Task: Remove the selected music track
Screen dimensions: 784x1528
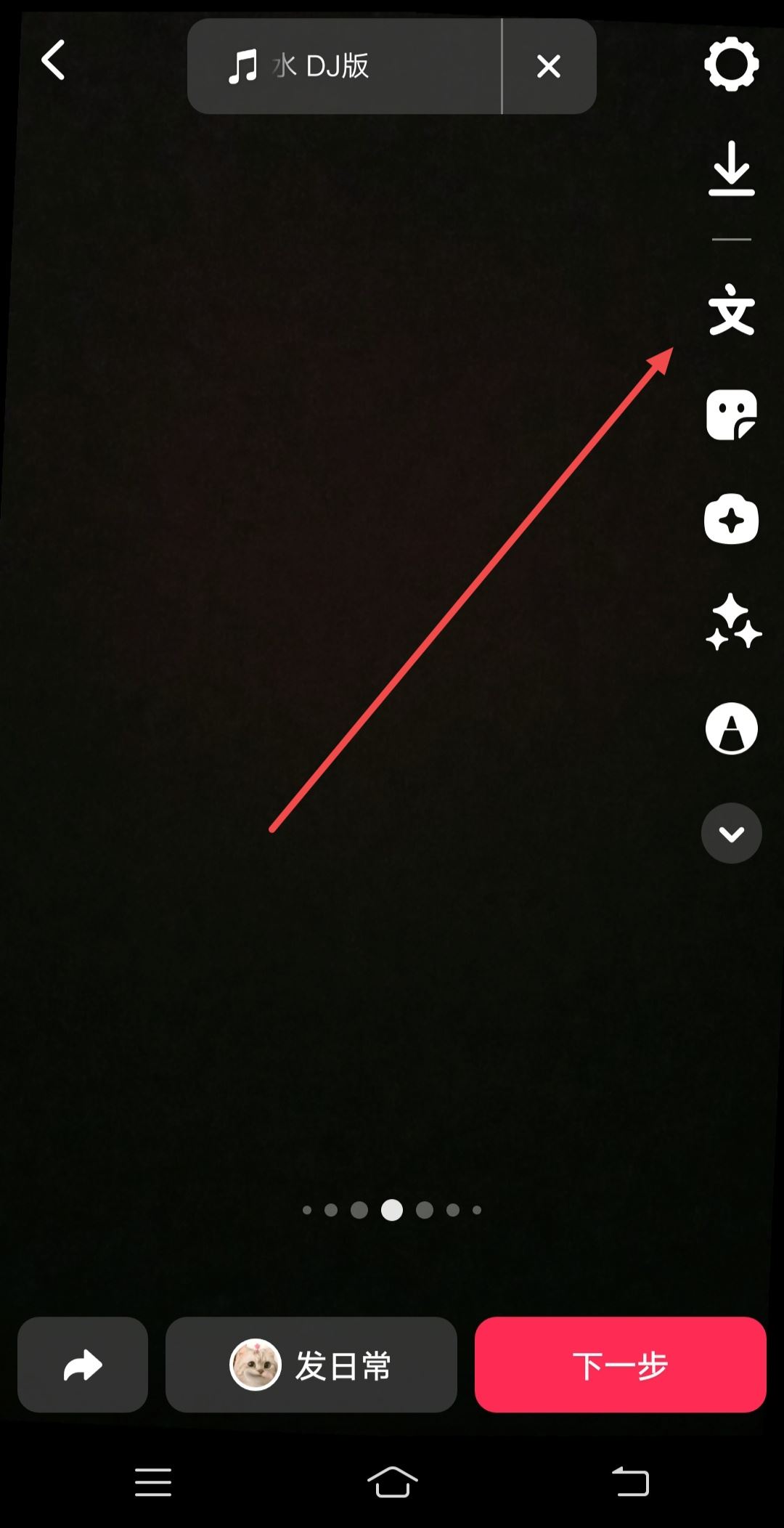Action: click(x=549, y=66)
